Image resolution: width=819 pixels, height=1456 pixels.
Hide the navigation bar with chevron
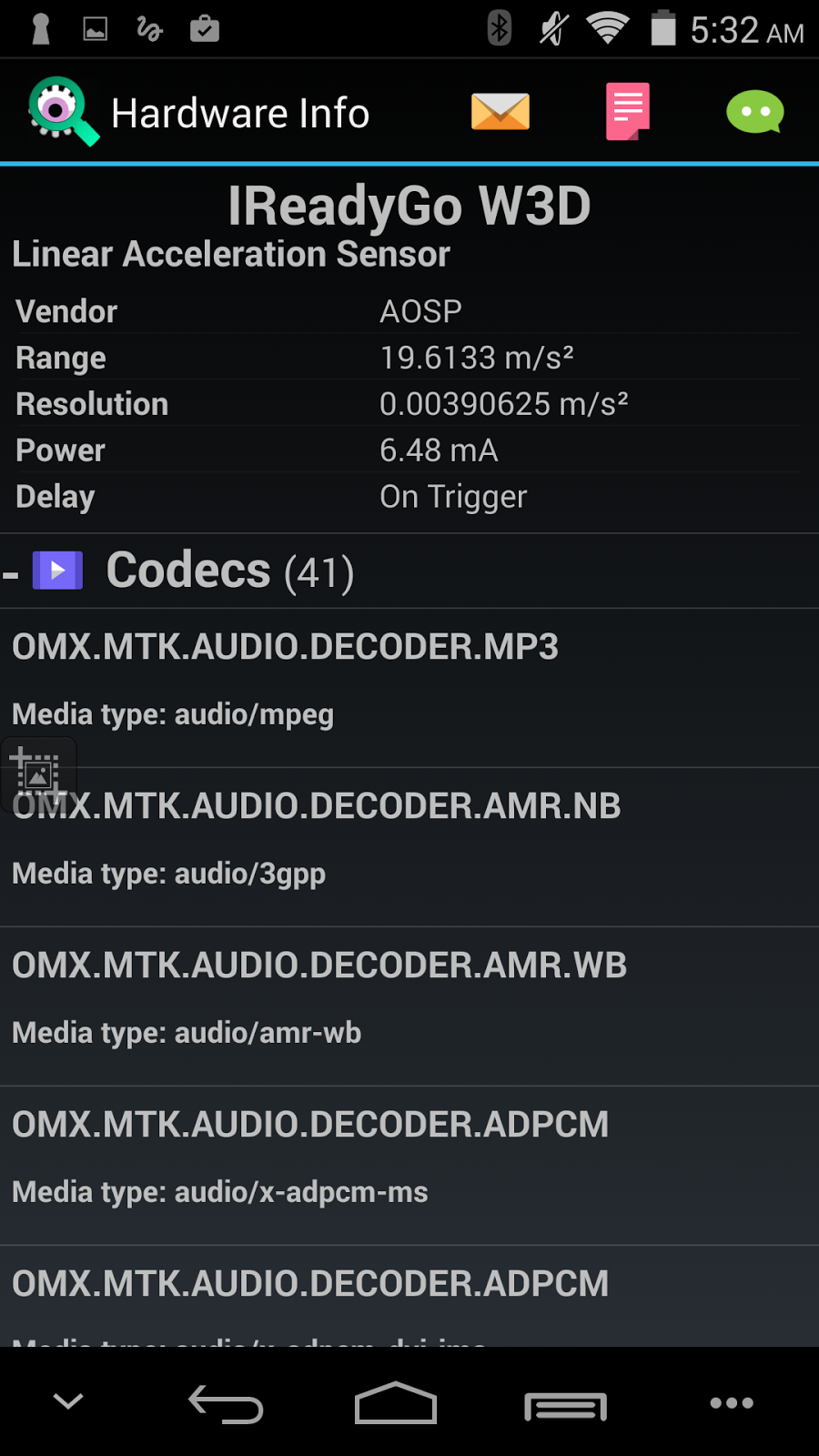click(68, 1401)
